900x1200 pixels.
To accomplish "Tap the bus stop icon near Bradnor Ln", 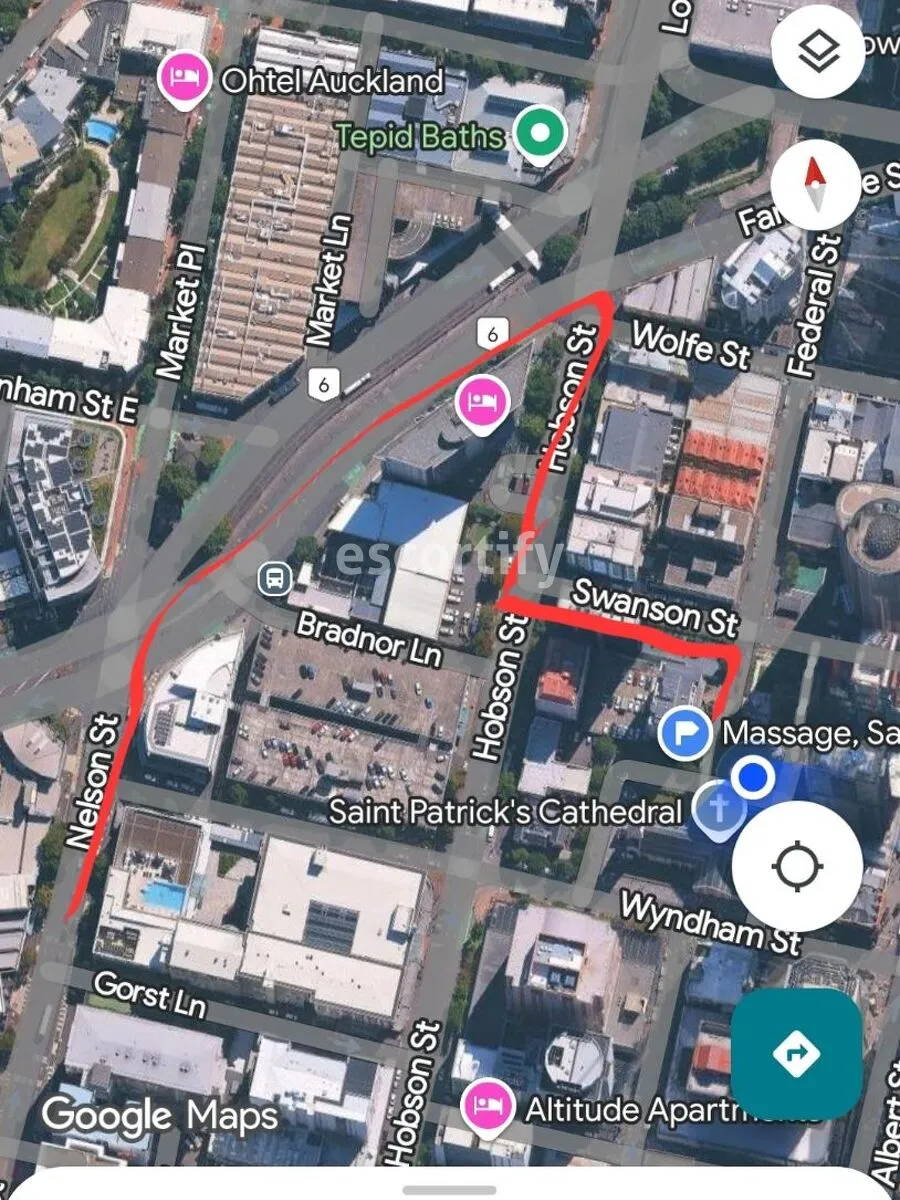I will (274, 577).
